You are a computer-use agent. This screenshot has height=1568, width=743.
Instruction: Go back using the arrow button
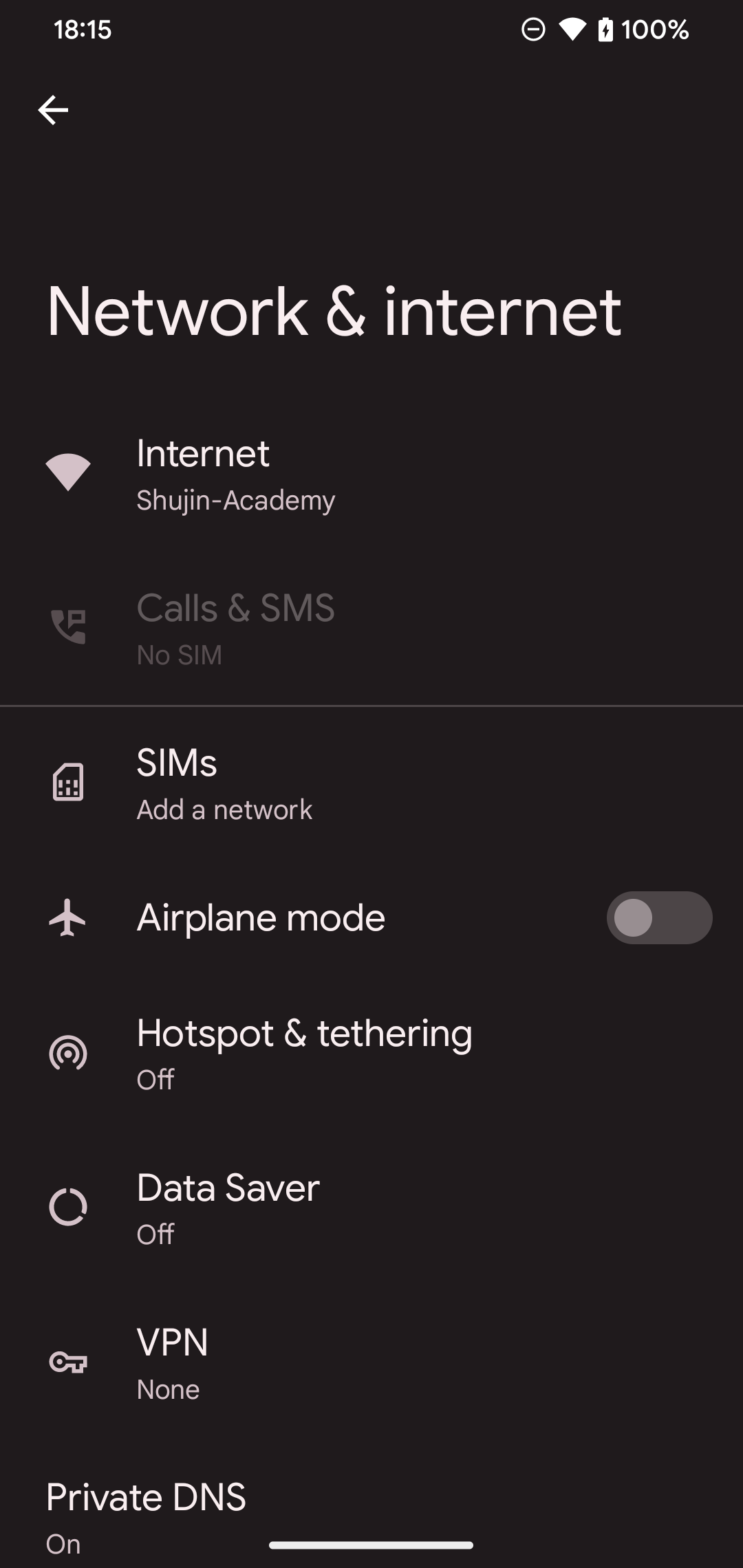53,109
